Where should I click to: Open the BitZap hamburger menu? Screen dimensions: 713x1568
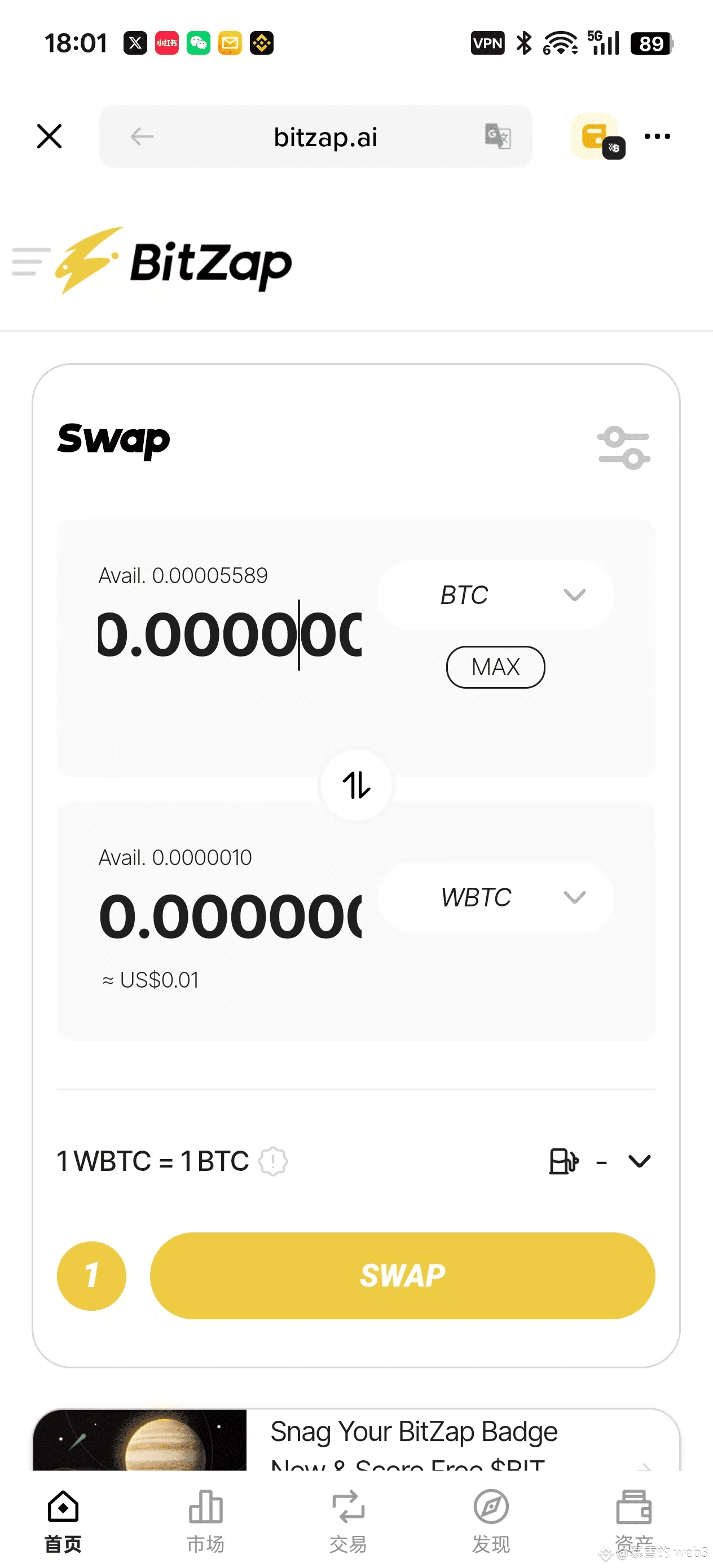(30, 262)
